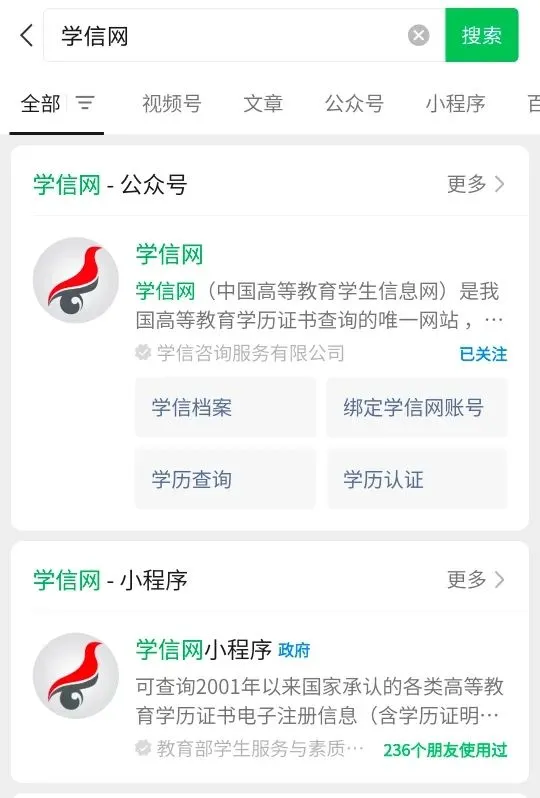Launch the 学信网小程序 mini program
The image size is (540, 798).
click(270, 697)
